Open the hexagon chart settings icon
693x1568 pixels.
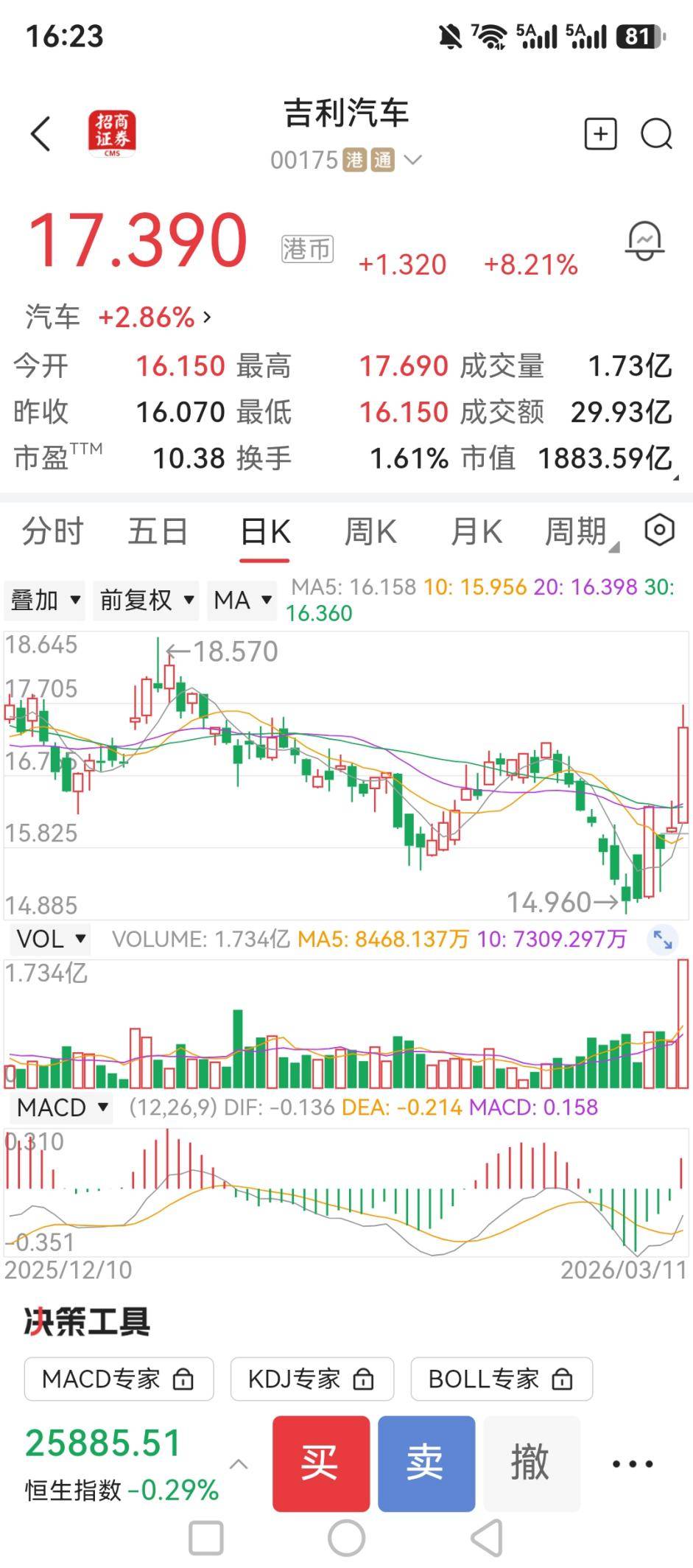(x=659, y=530)
